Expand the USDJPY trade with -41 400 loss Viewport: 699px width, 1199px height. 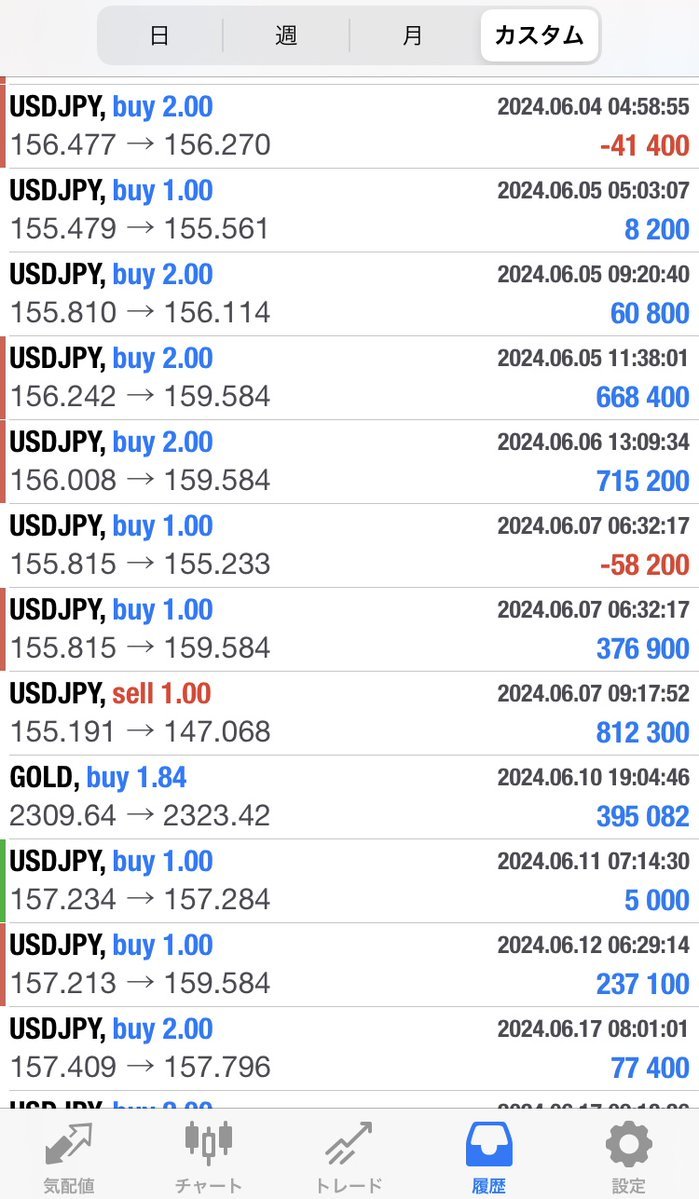point(350,126)
